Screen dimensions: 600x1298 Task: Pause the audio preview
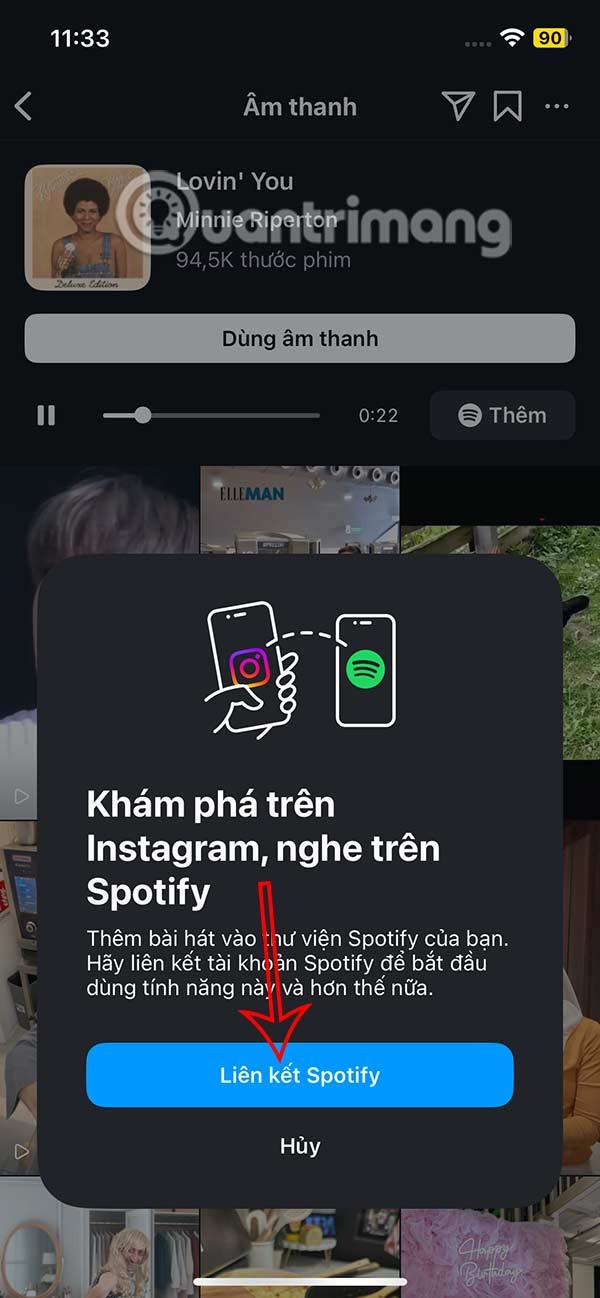coord(46,415)
